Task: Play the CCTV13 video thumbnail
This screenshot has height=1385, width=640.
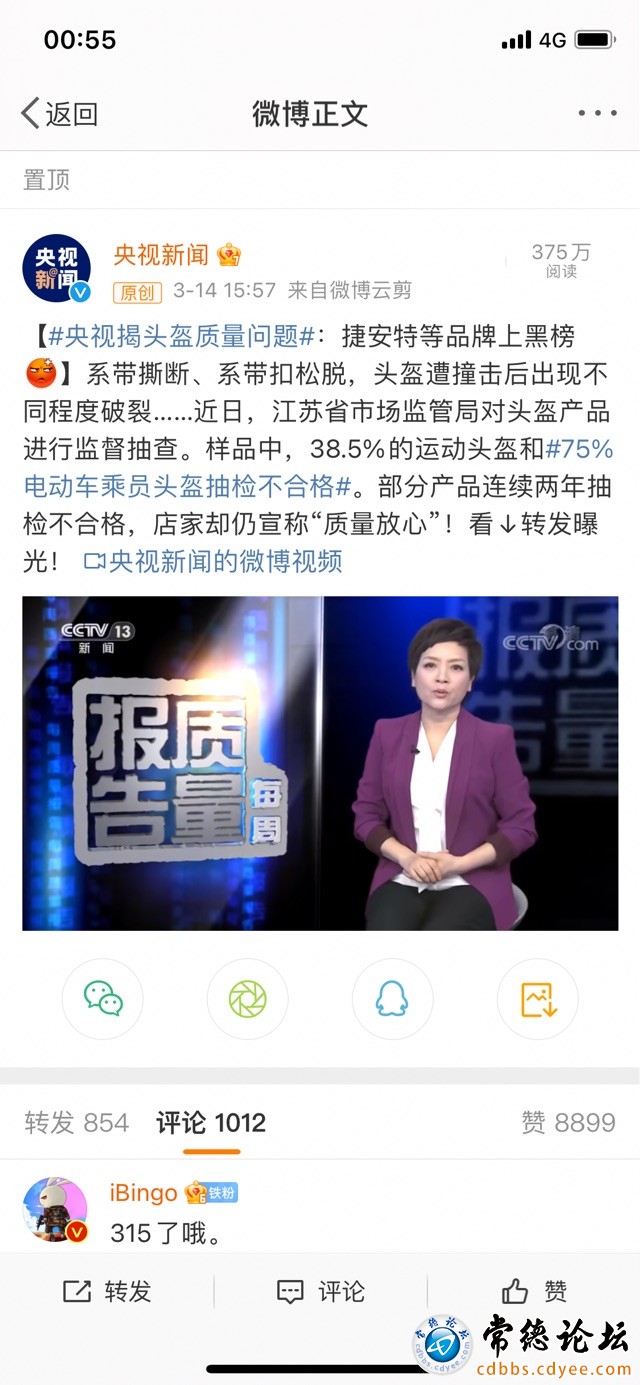Action: point(320,763)
